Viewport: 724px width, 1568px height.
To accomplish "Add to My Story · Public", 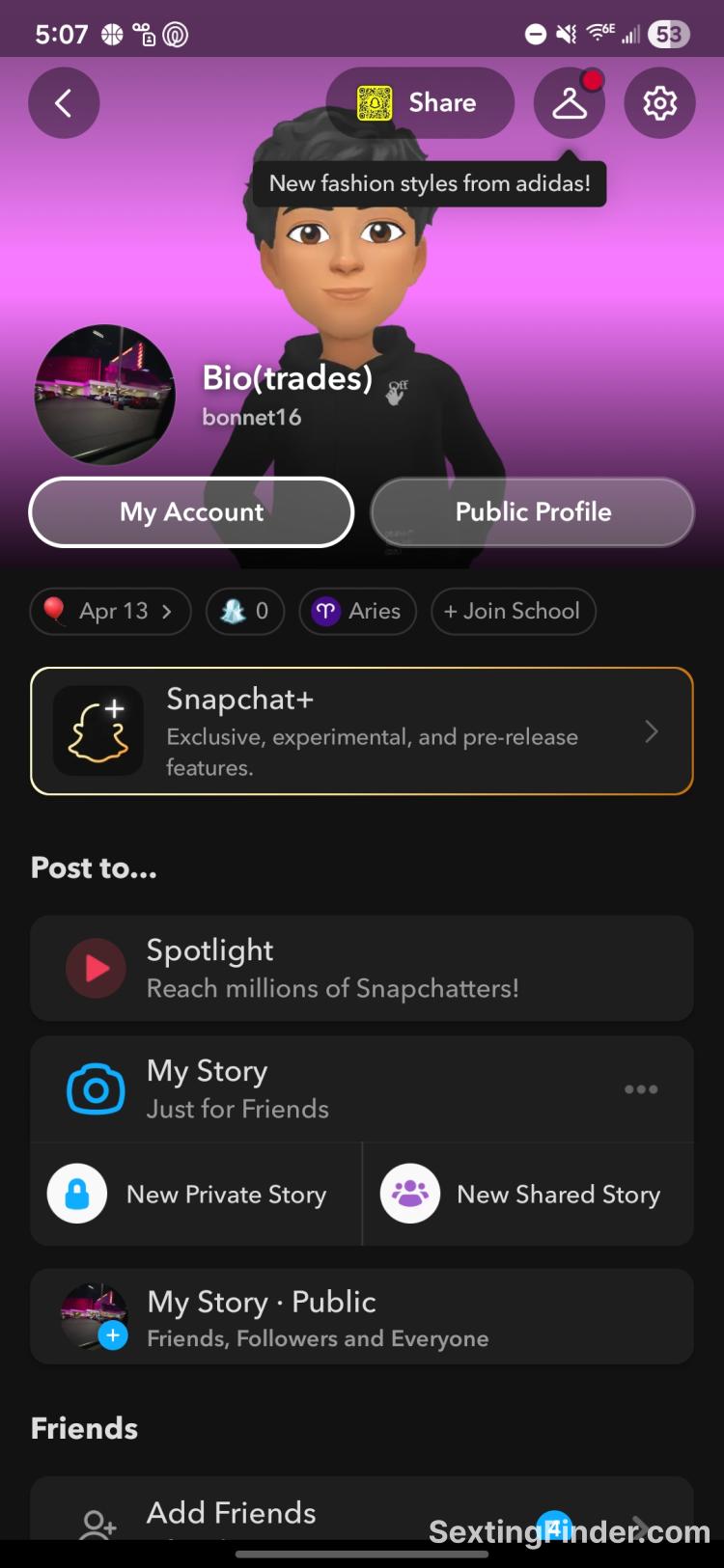I will (362, 1317).
